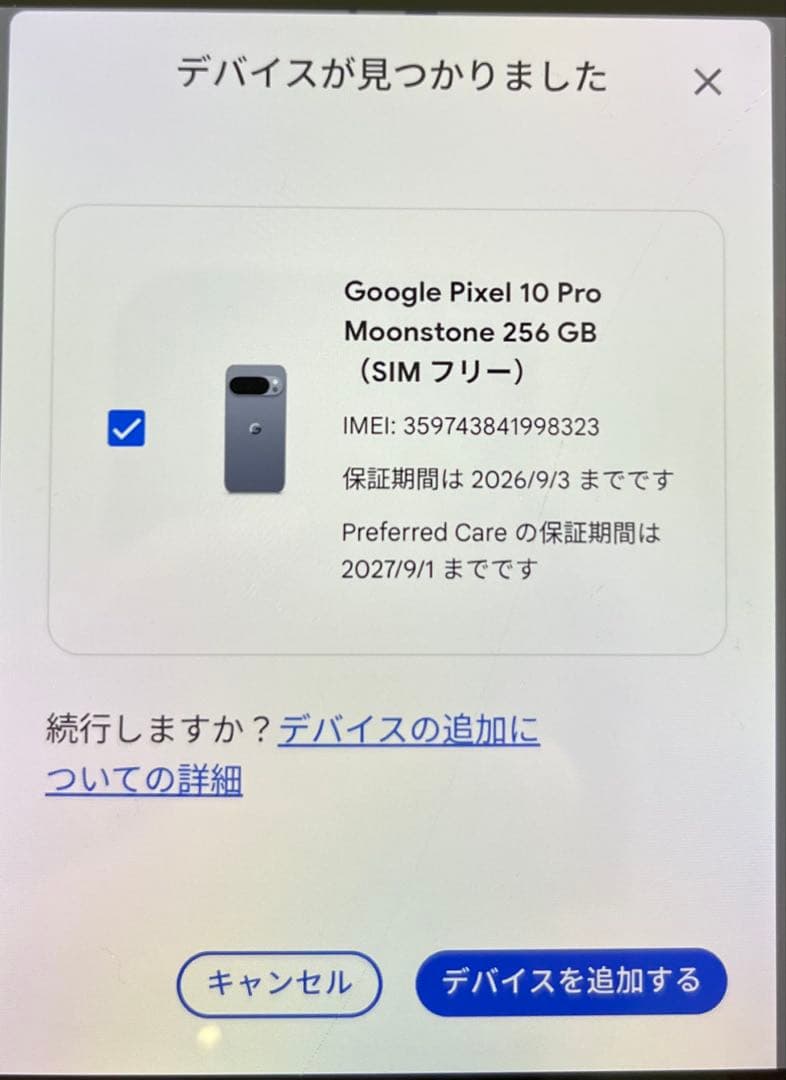
Task: Click the Pixel 10 Pro phone thumbnail
Action: coord(253,430)
